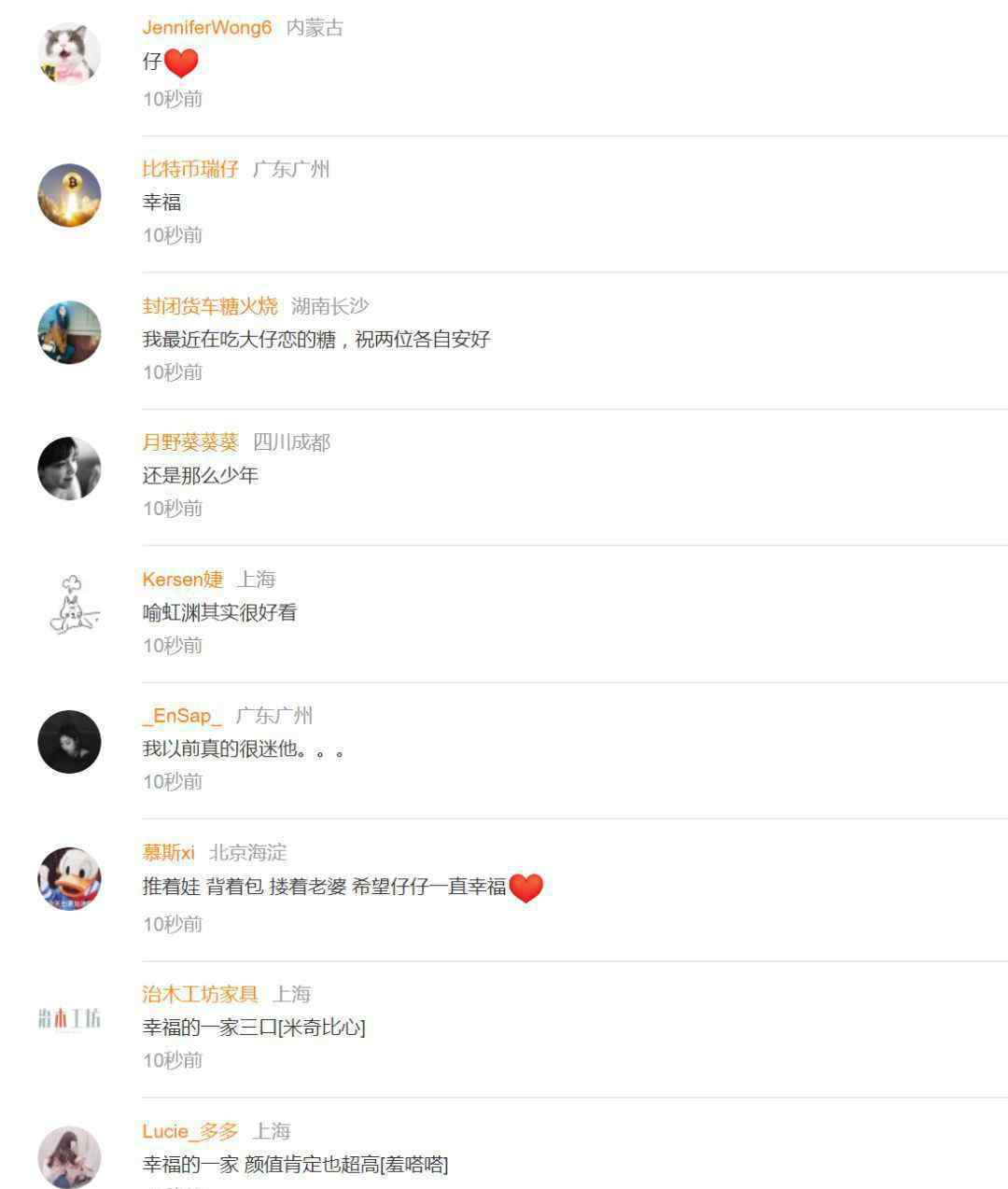Open JenniferWong6's profile via username
Viewport: 1008px width, 1189px height.
(206, 28)
